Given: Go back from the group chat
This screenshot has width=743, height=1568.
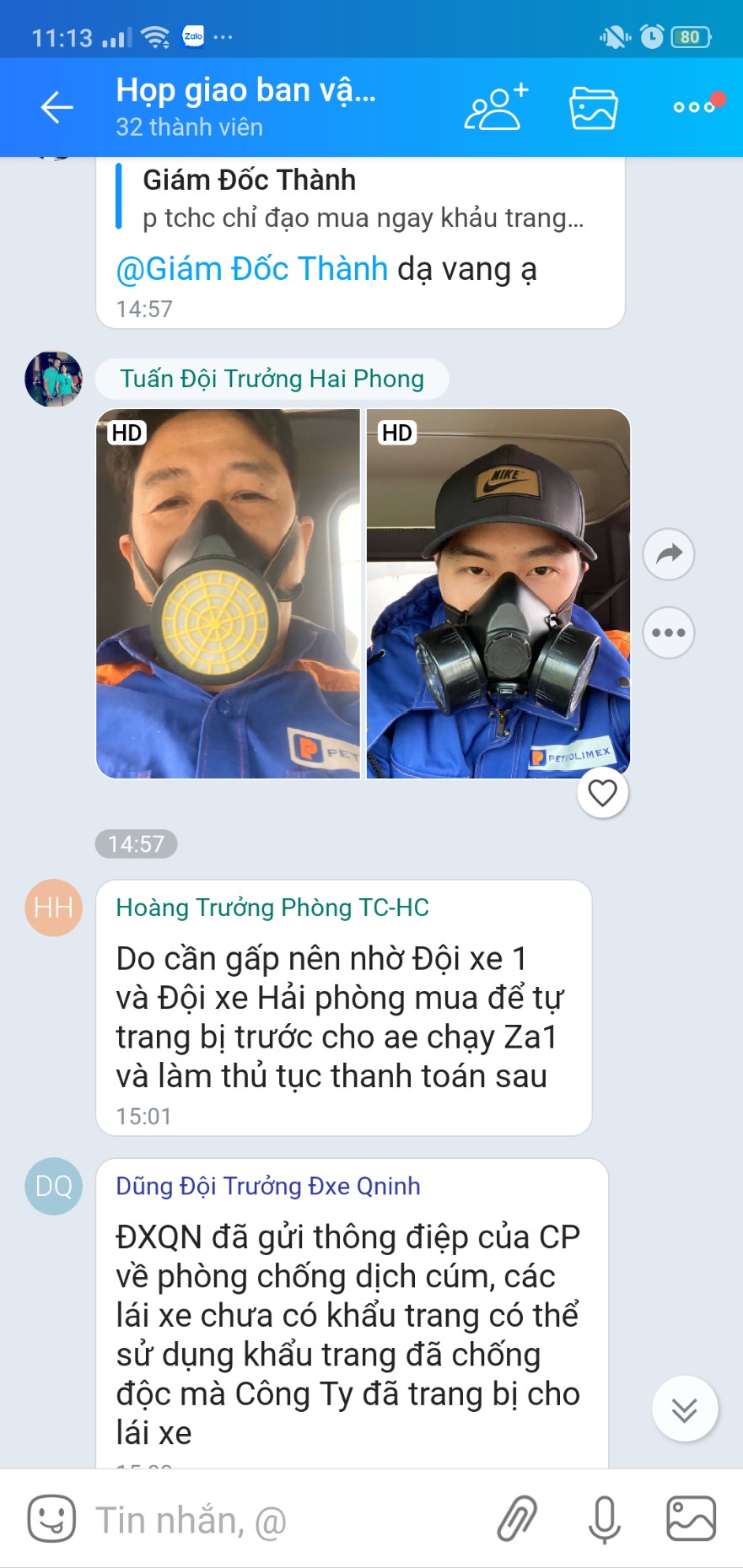Looking at the screenshot, I should click(57, 107).
